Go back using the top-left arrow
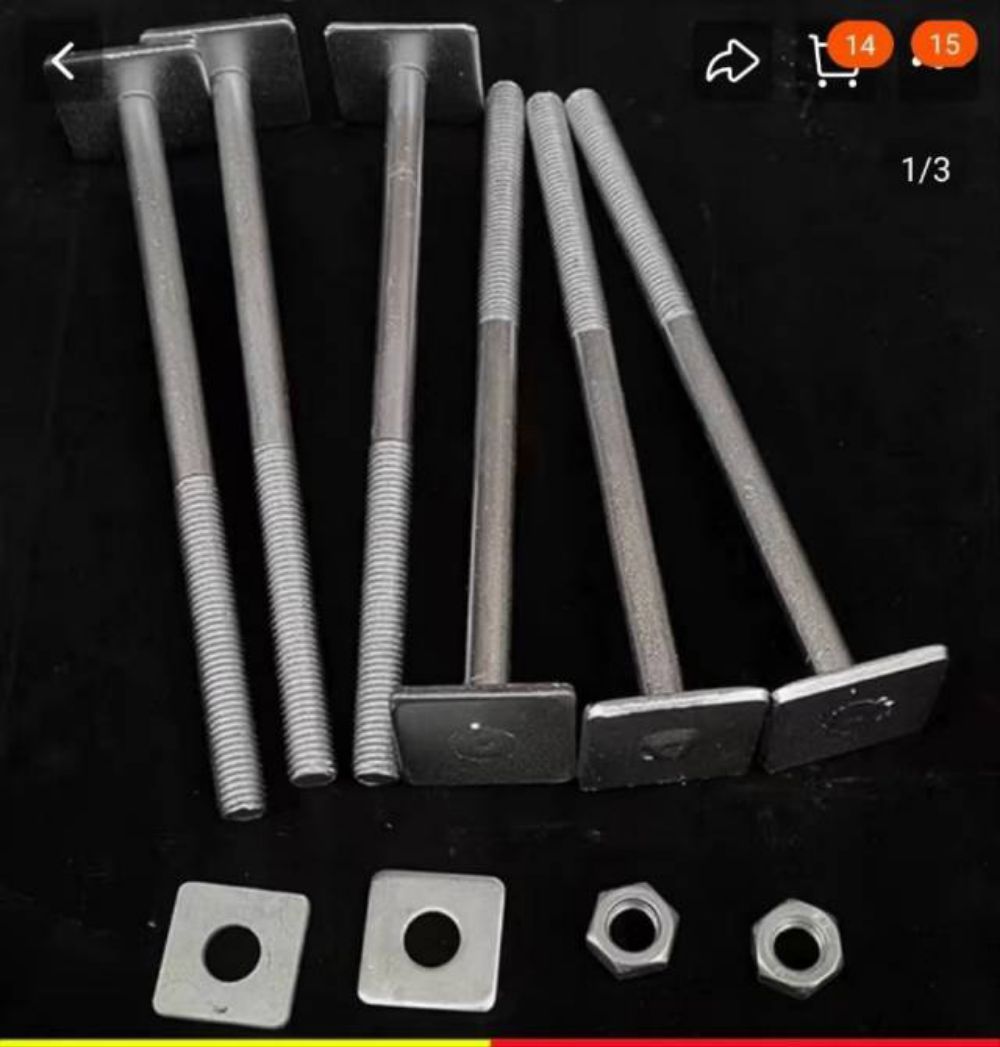 click(x=63, y=61)
